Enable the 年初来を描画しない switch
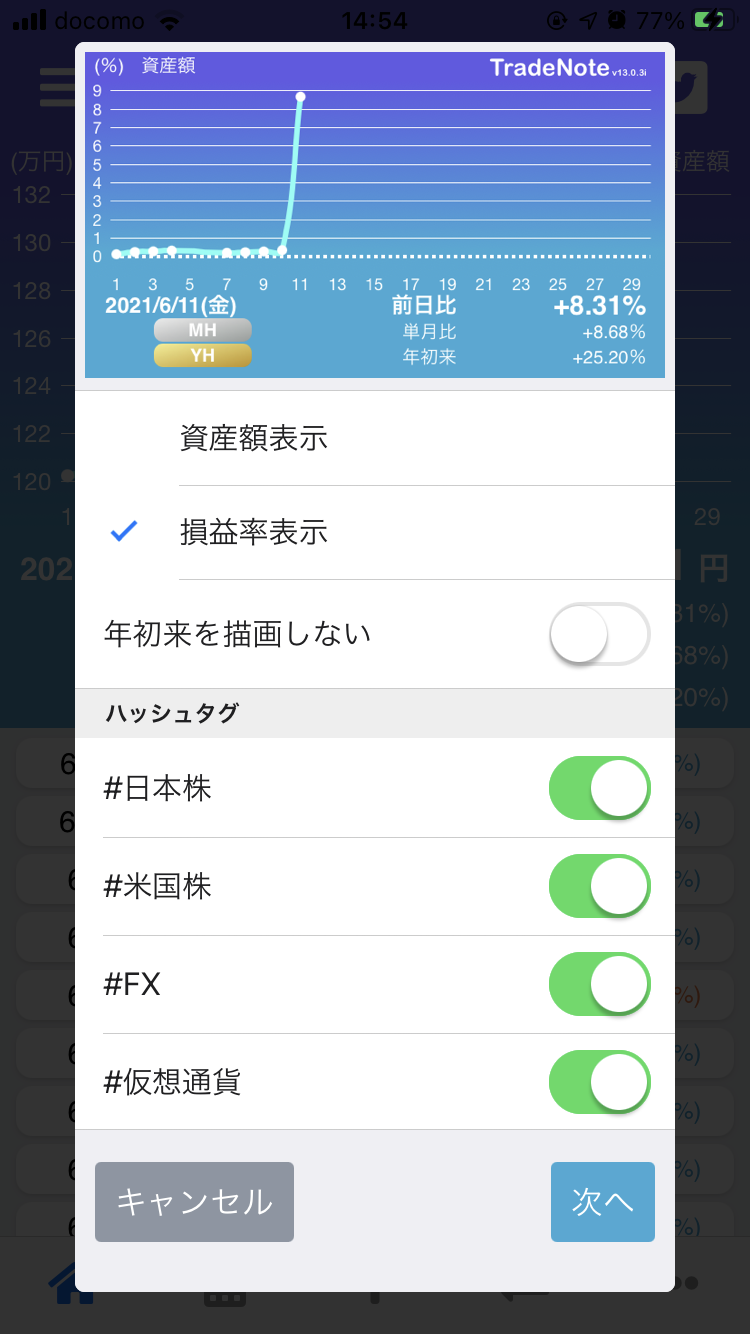 point(599,633)
